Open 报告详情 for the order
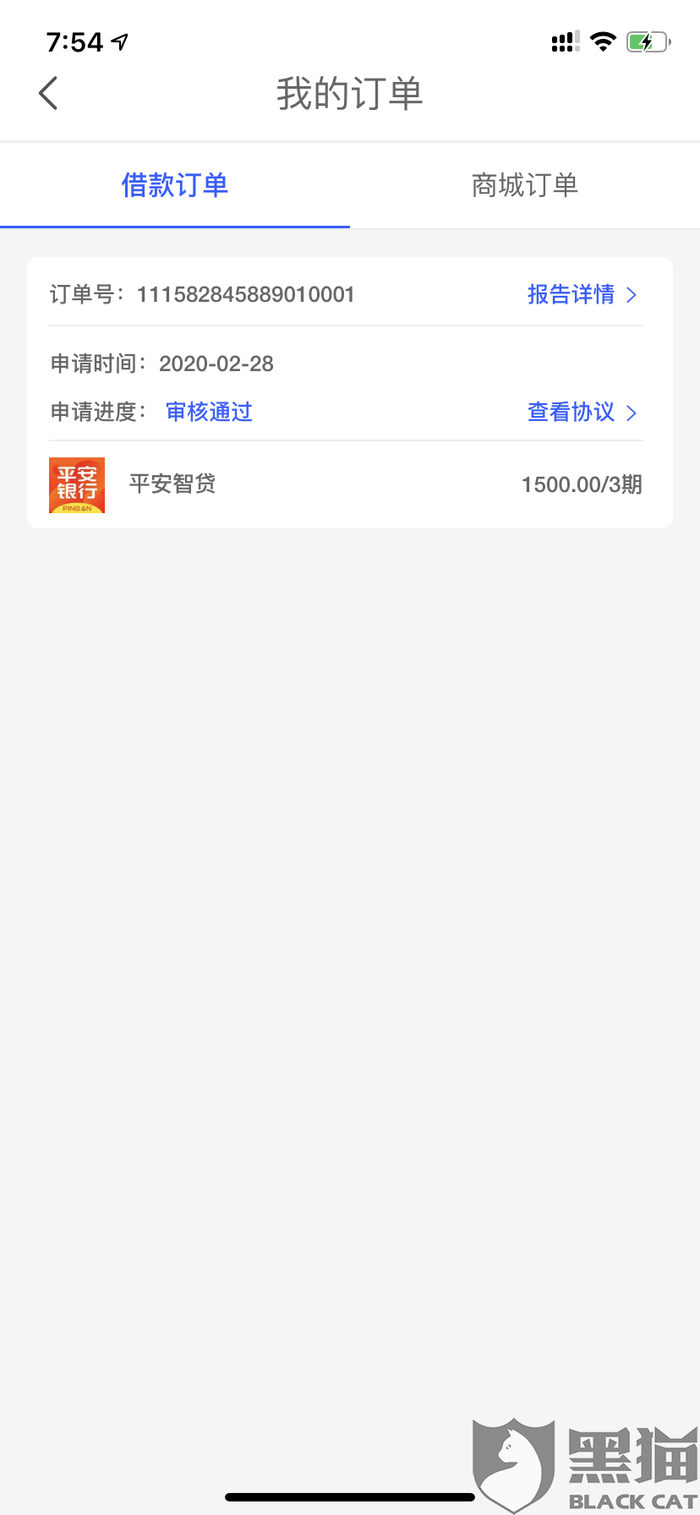The width and height of the screenshot is (700, 1515). click(582, 295)
